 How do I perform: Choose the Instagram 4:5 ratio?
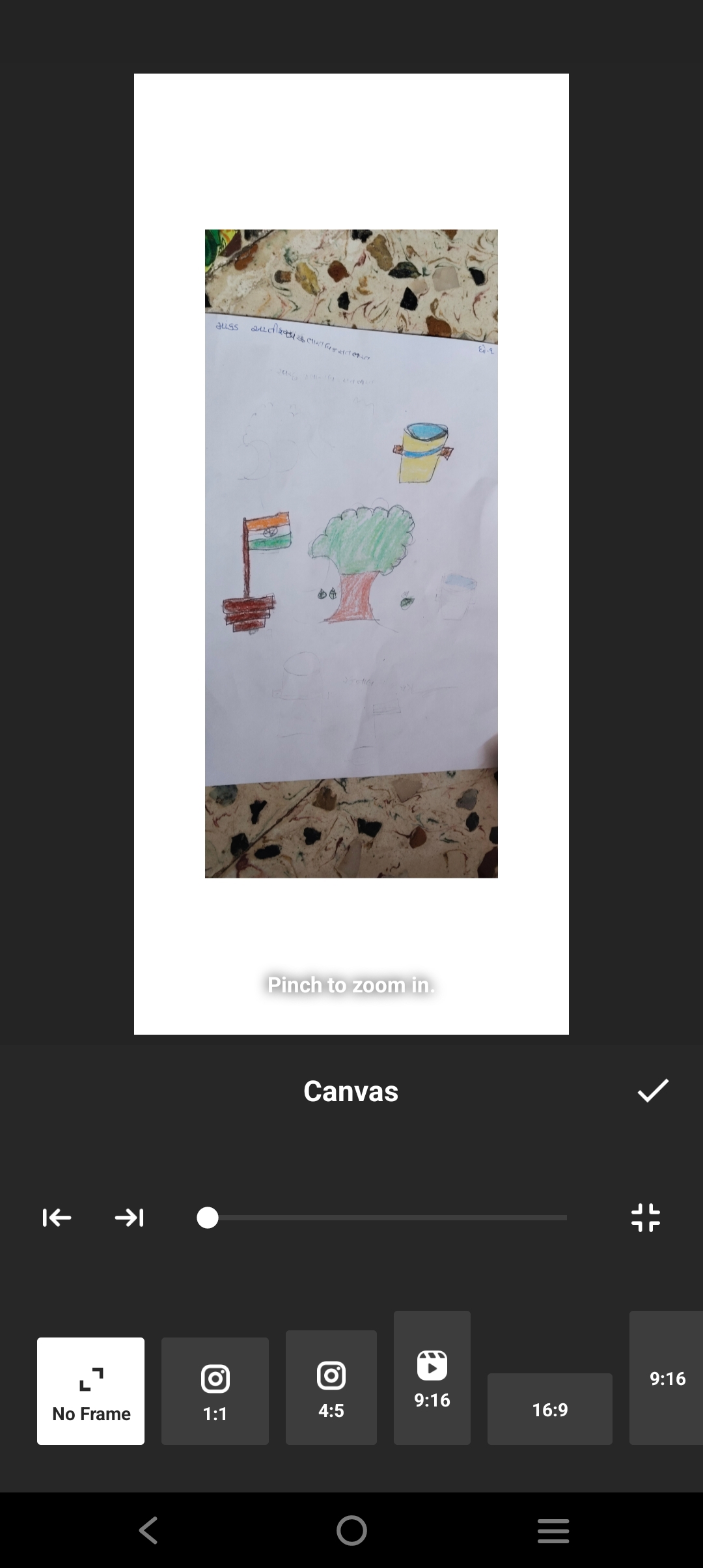point(331,1388)
